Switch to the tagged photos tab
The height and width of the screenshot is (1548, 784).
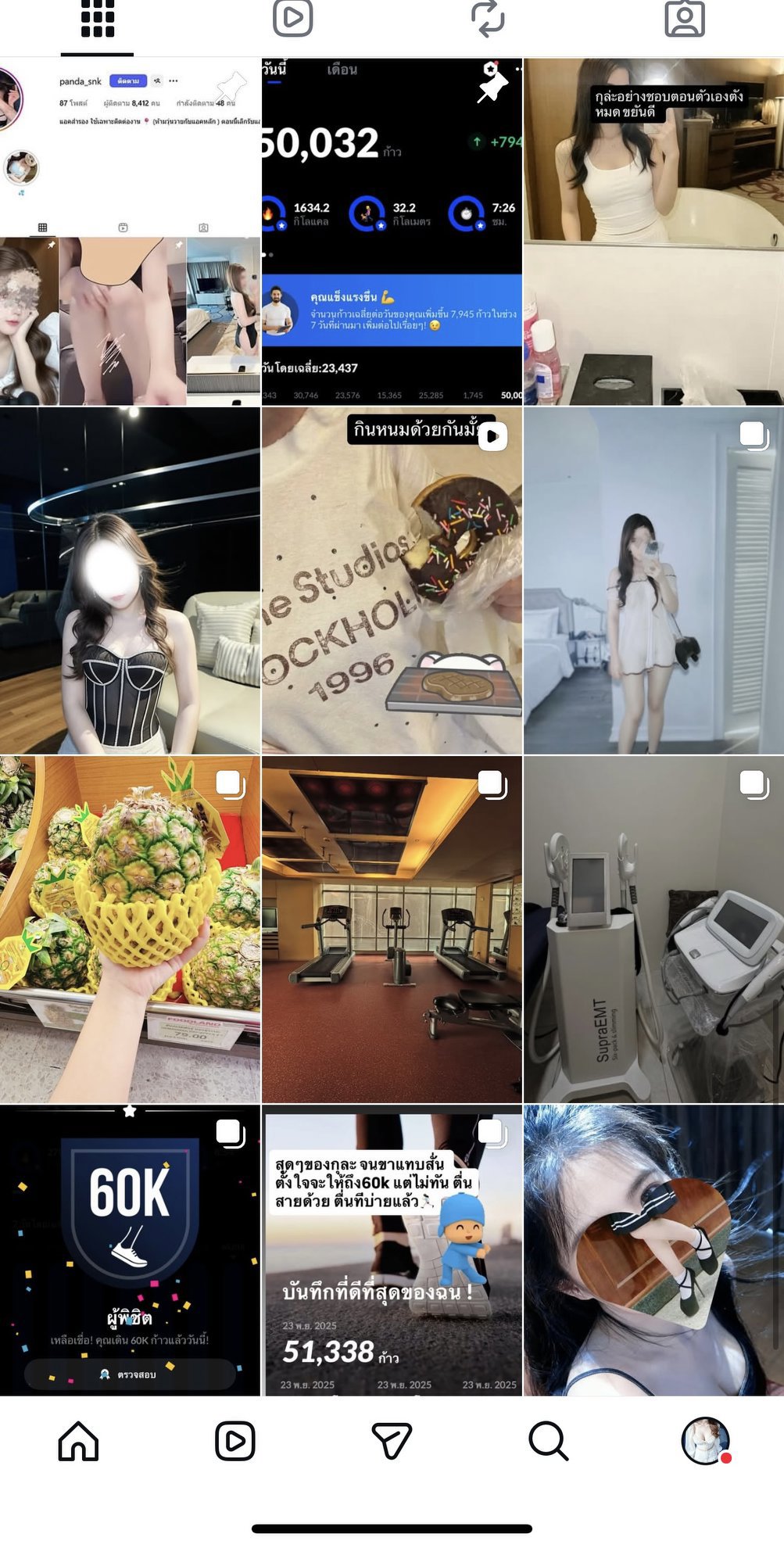click(x=685, y=20)
